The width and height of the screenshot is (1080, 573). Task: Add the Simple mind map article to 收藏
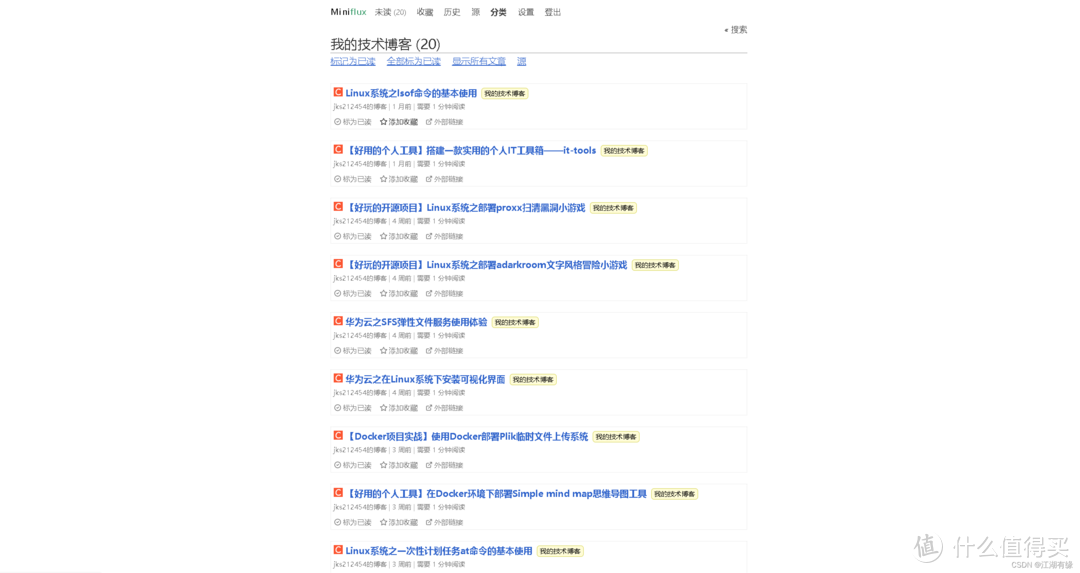pos(399,523)
